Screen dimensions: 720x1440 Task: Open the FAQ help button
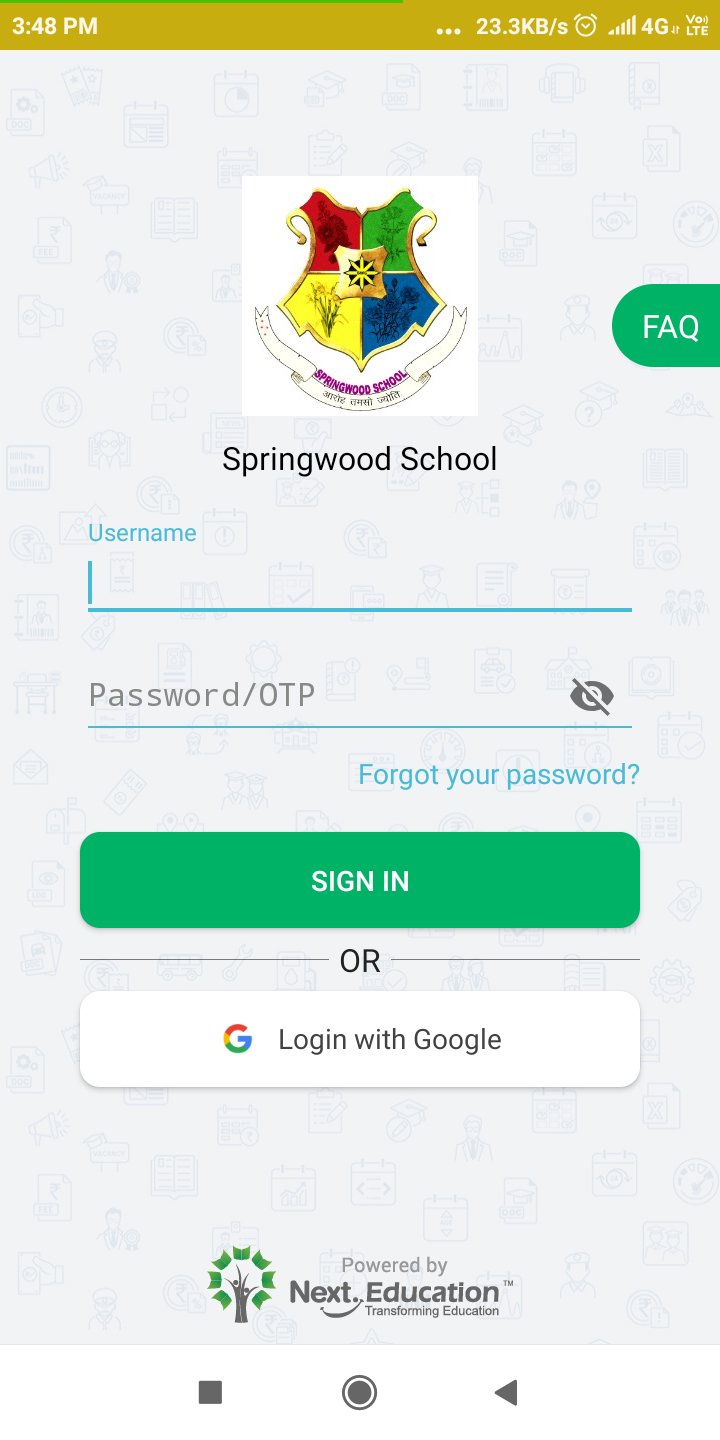(x=669, y=326)
